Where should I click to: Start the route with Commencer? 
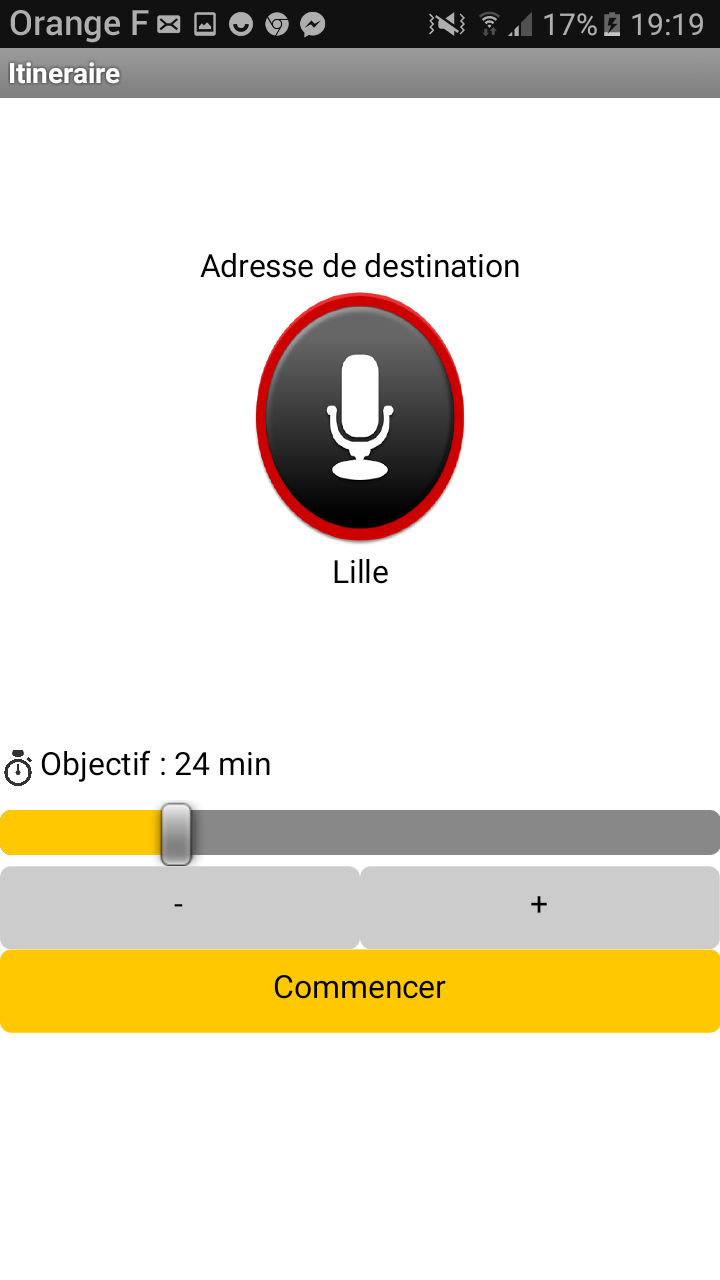pyautogui.click(x=360, y=990)
